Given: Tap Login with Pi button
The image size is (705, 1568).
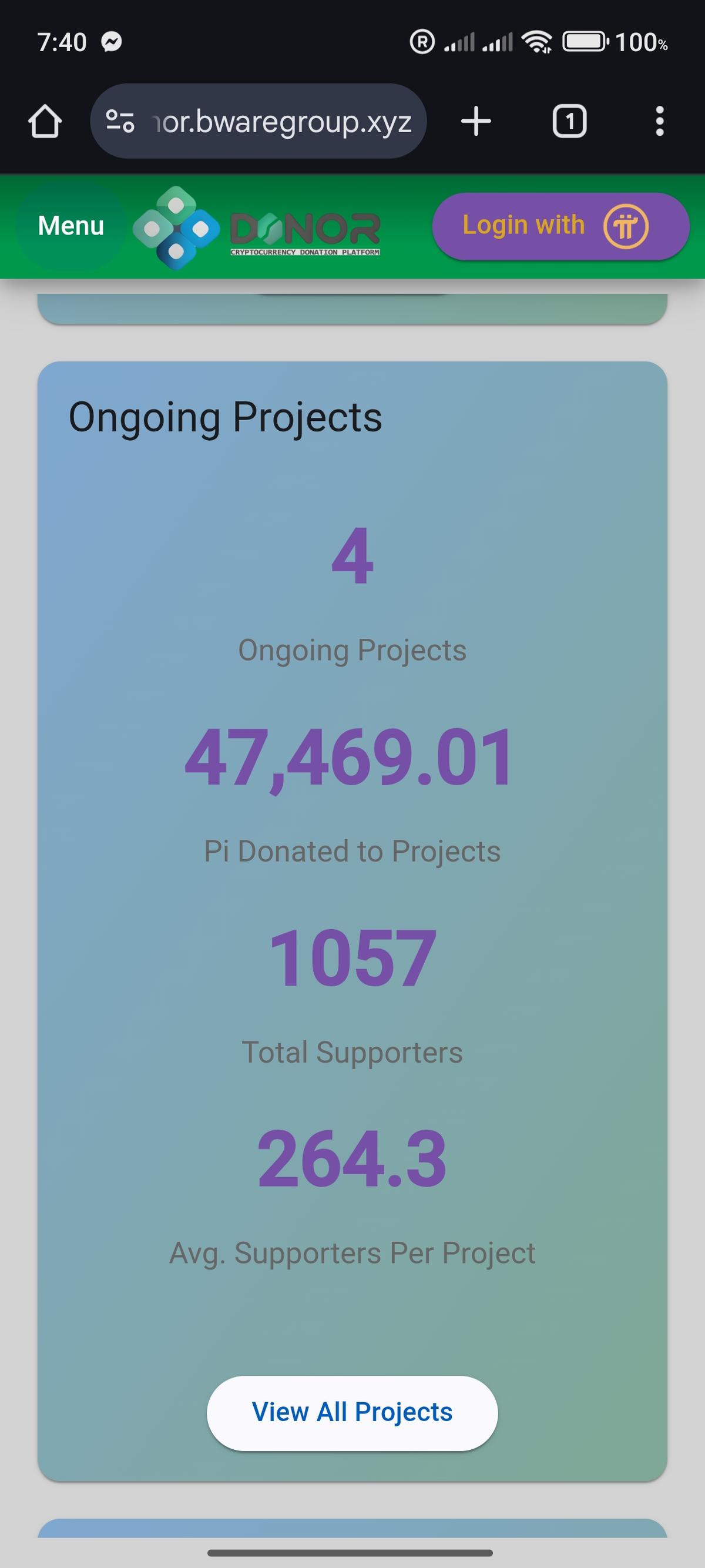Looking at the screenshot, I should coord(560,226).
